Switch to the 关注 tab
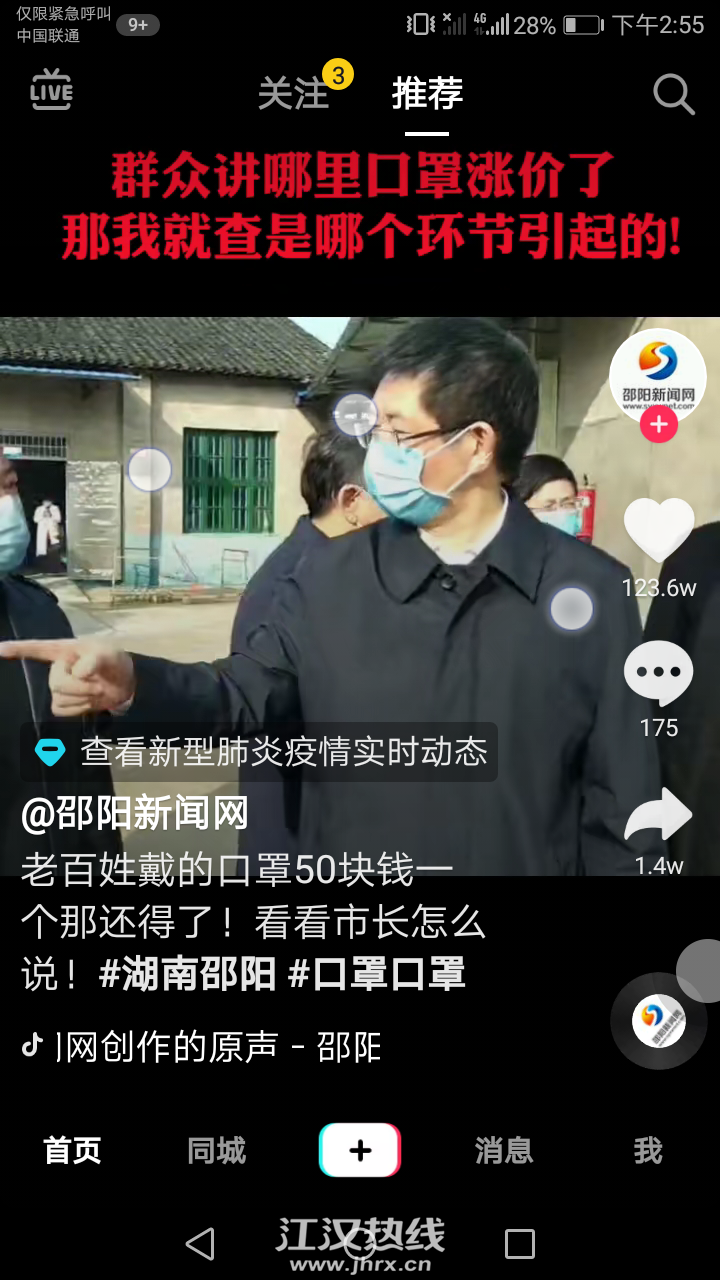This screenshot has height=1280, width=720. pos(293,94)
